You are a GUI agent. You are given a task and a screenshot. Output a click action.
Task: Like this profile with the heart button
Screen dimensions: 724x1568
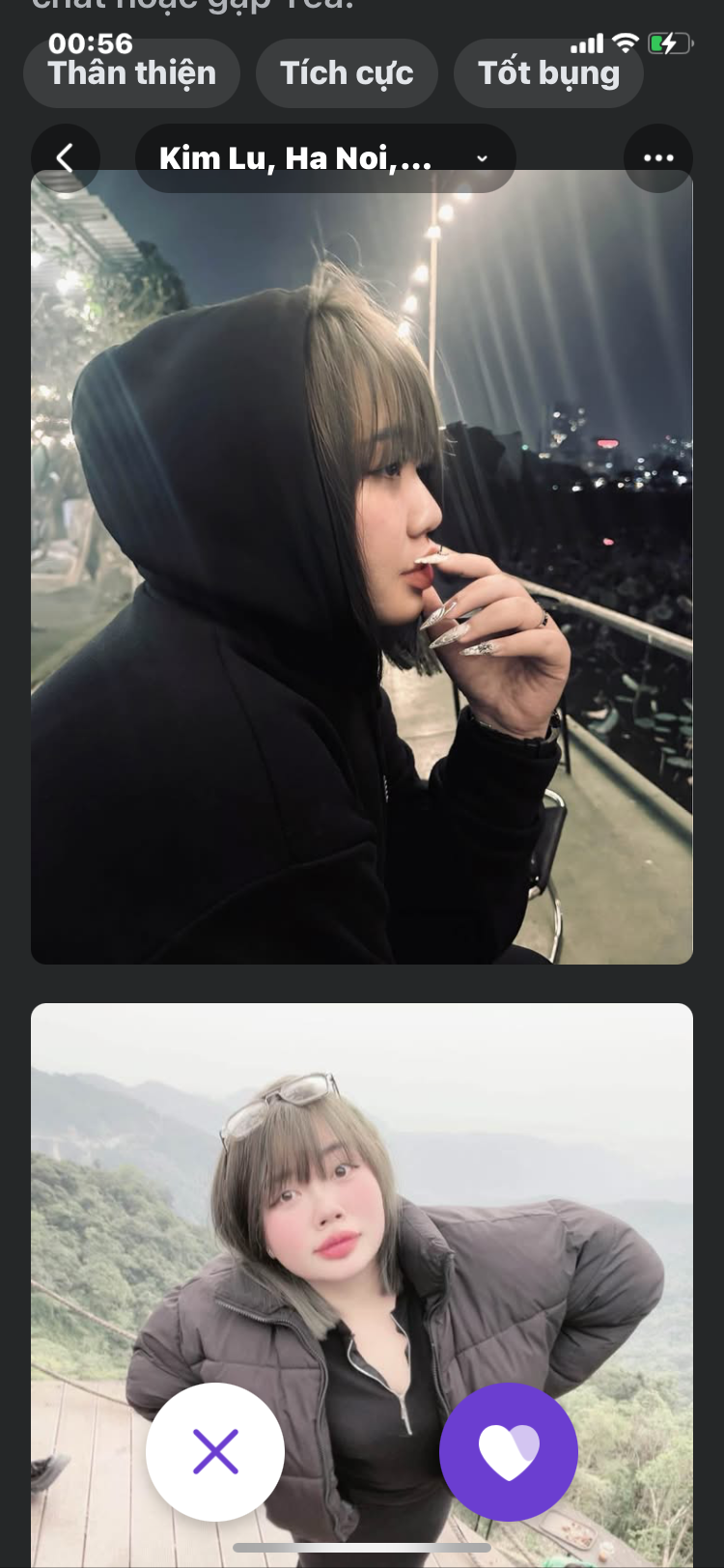(509, 1451)
